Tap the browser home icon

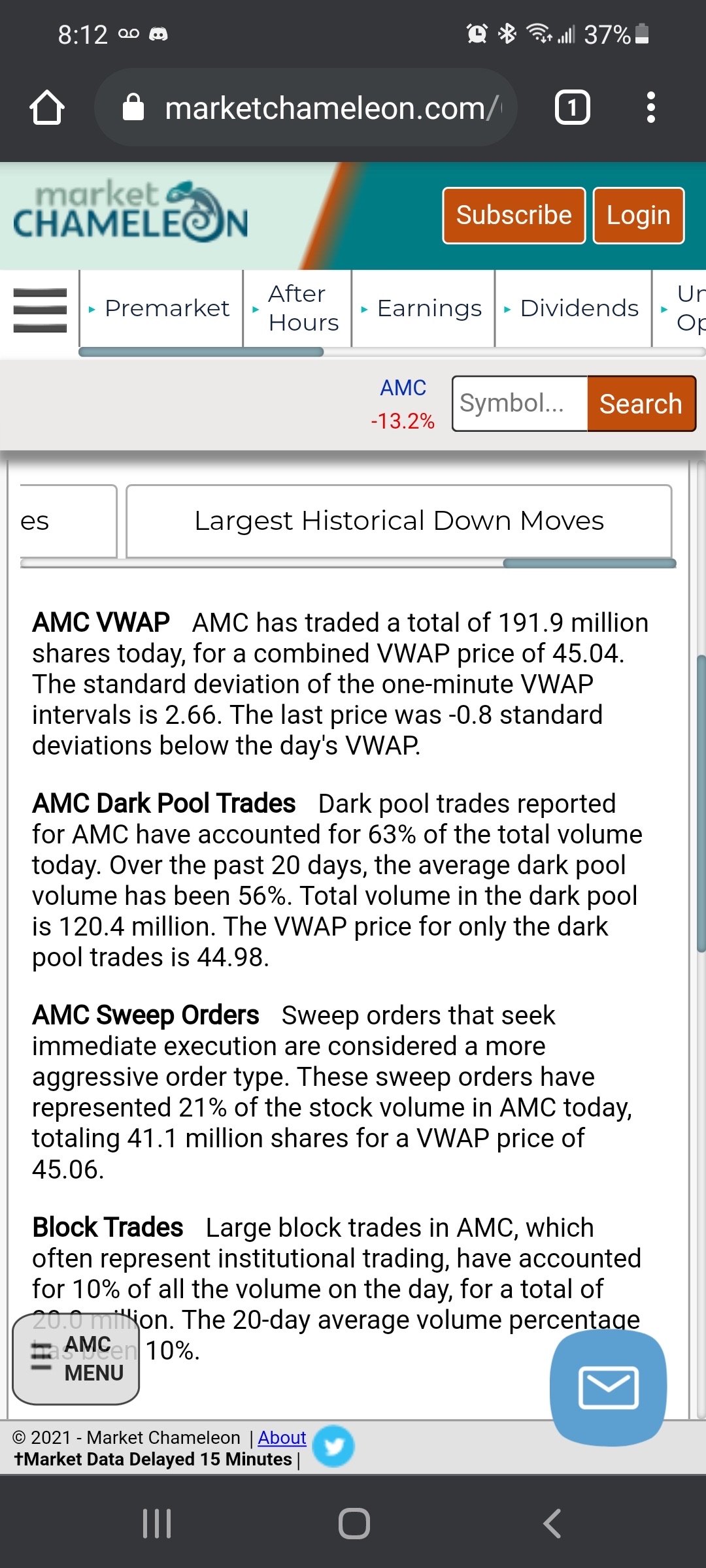click(x=47, y=107)
